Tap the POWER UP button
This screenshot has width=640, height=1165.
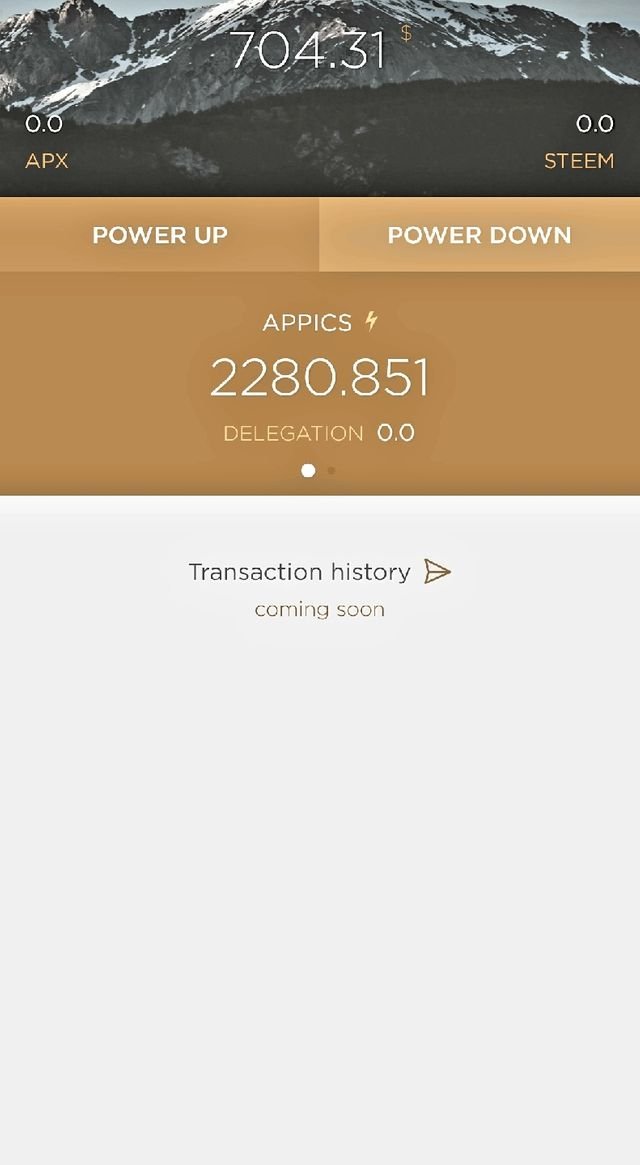pyautogui.click(x=160, y=235)
